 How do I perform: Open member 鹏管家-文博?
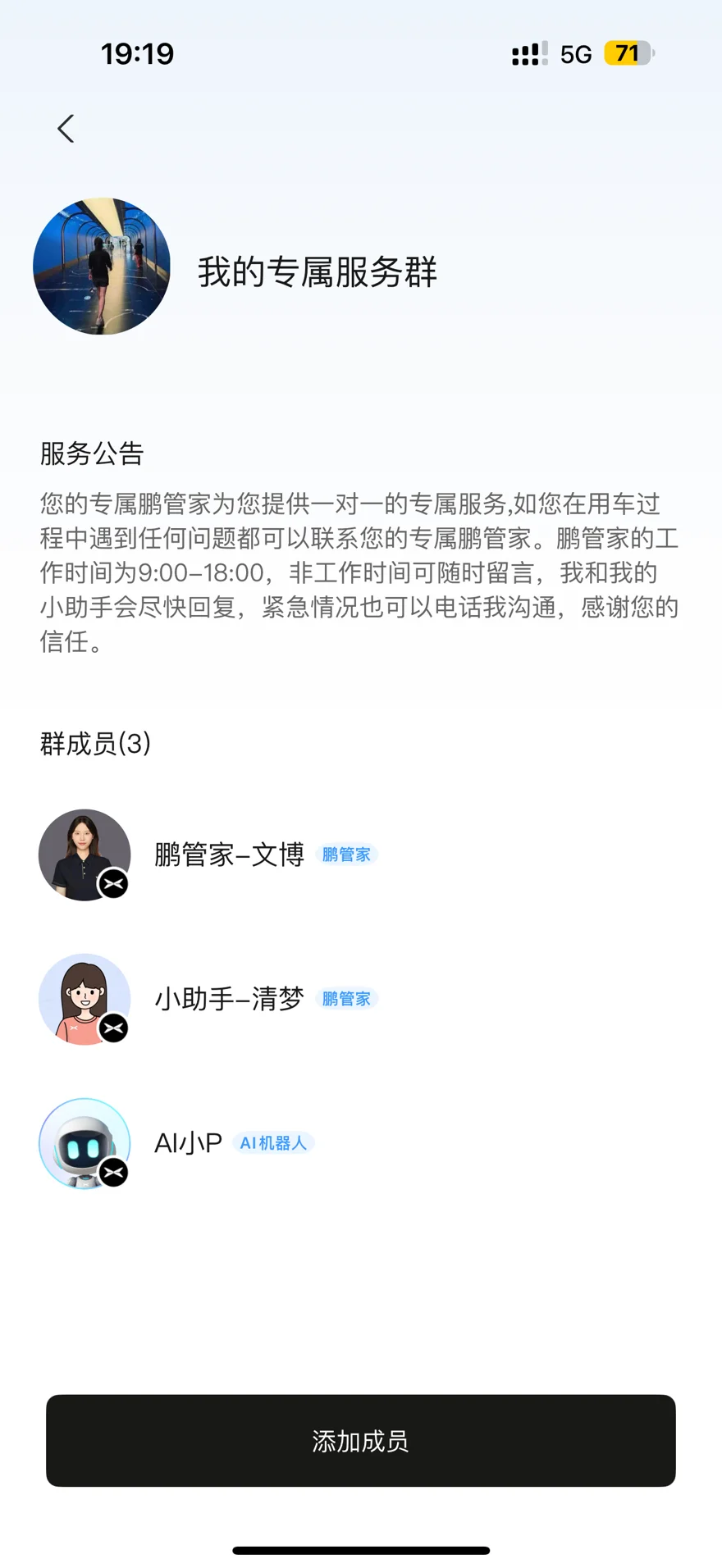(x=361, y=855)
